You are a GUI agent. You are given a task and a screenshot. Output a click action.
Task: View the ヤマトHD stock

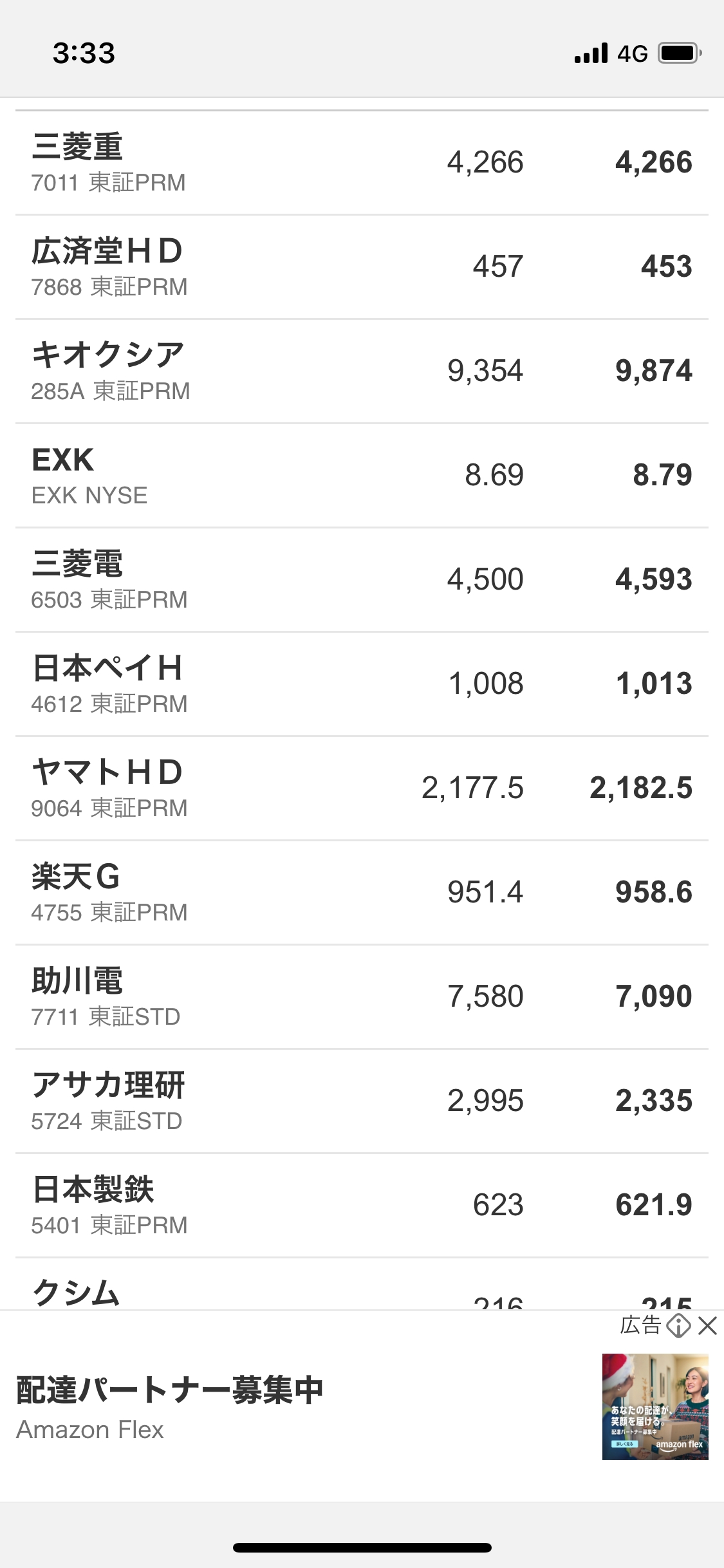(x=360, y=788)
